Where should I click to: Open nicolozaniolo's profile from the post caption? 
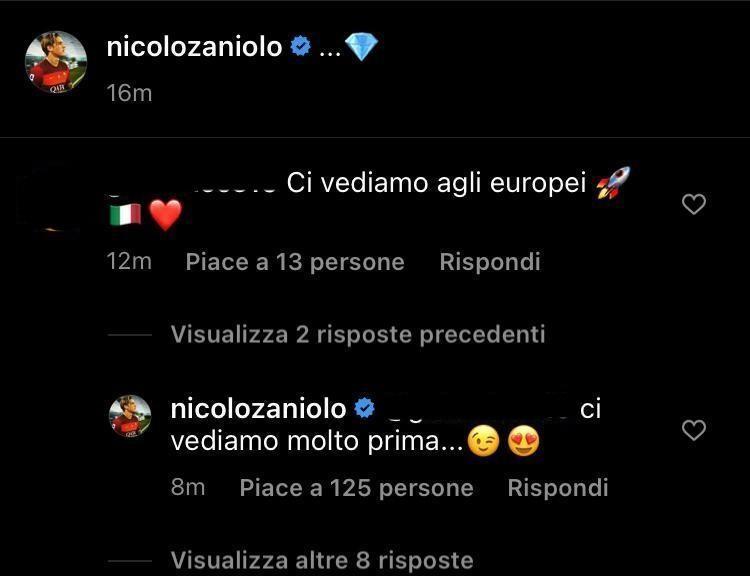194,47
